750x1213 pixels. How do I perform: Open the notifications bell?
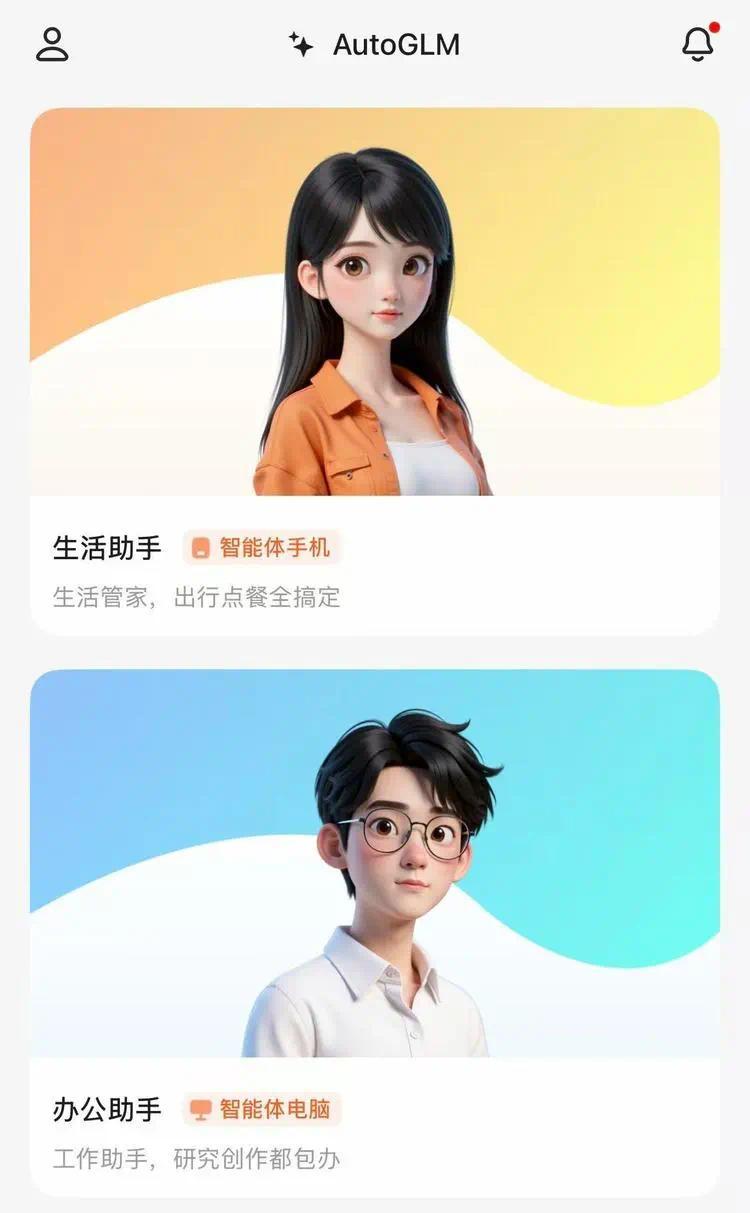click(x=697, y=44)
